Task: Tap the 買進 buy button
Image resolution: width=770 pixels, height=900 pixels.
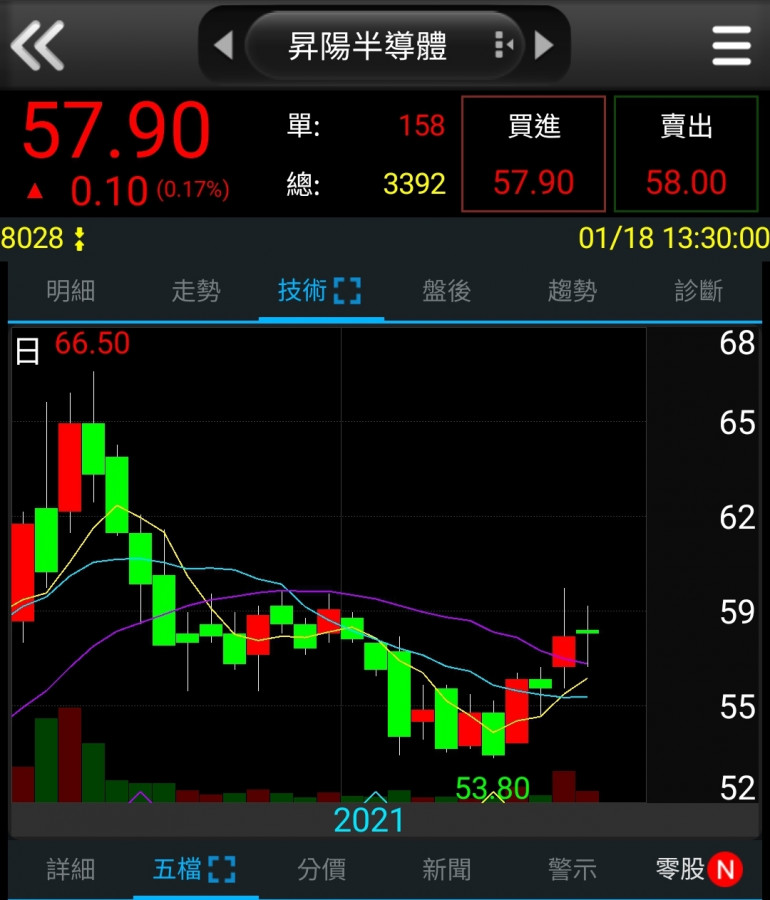Action: tap(533, 154)
